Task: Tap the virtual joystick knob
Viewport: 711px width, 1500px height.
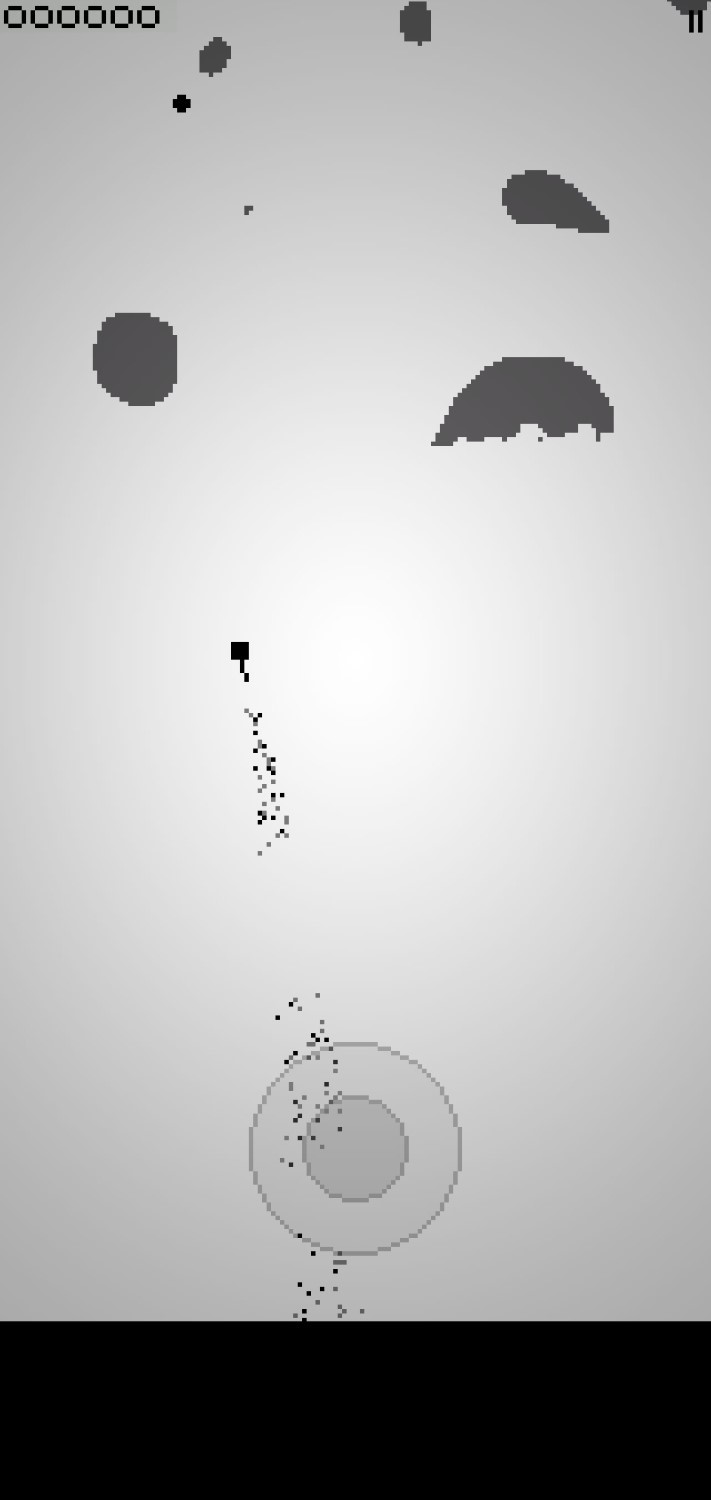Action: pyautogui.click(x=355, y=1148)
